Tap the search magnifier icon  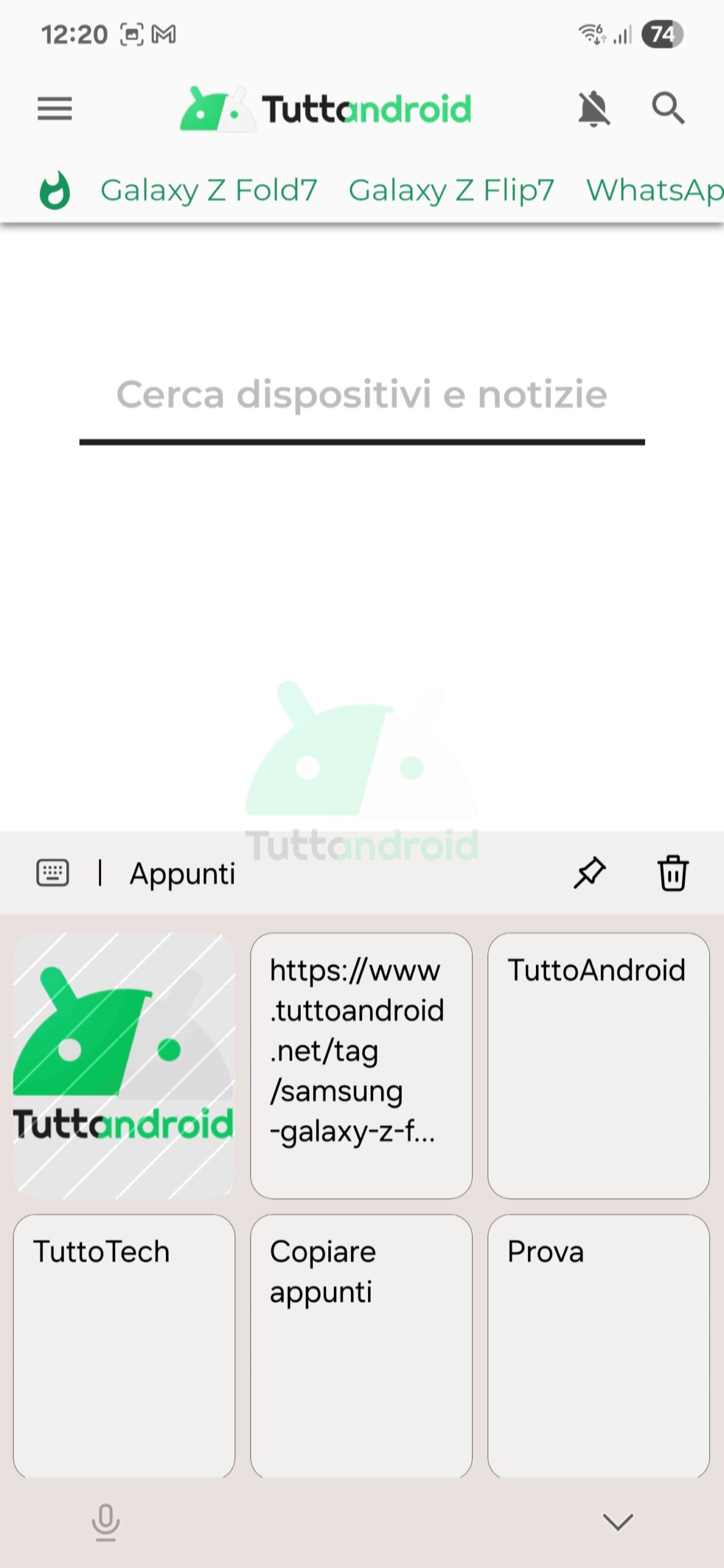point(667,109)
